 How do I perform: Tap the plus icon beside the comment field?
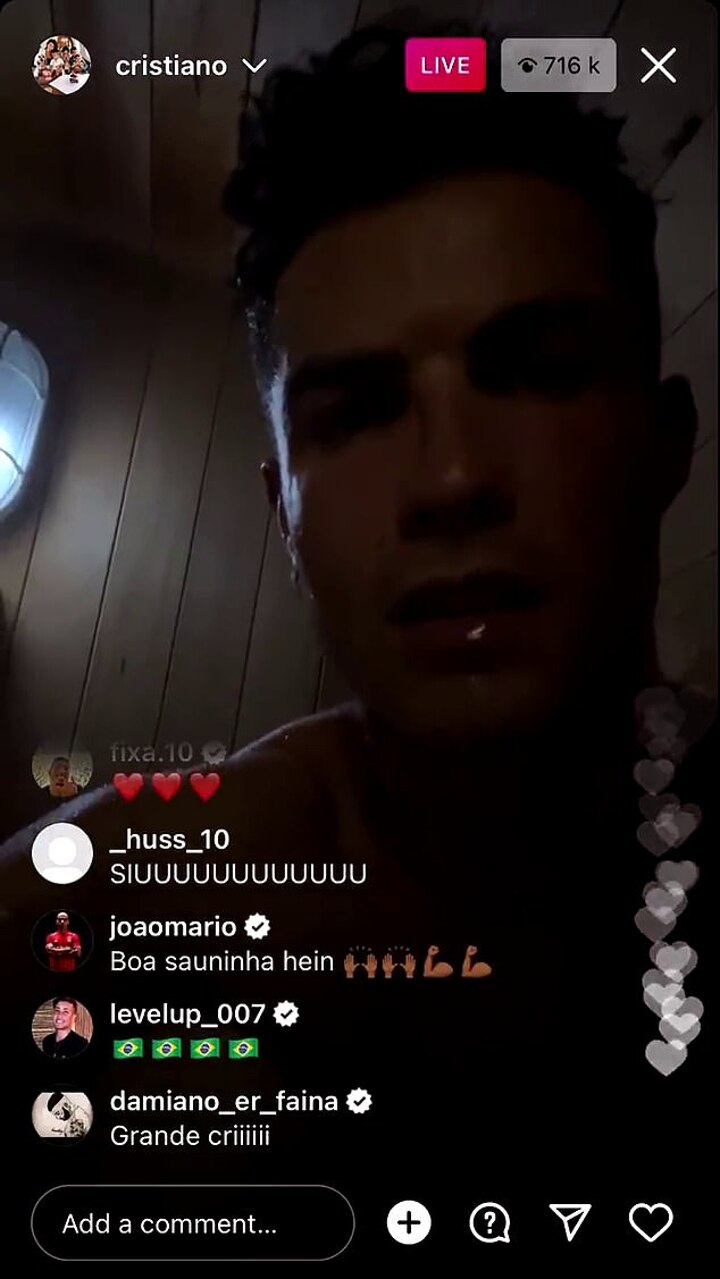409,1222
